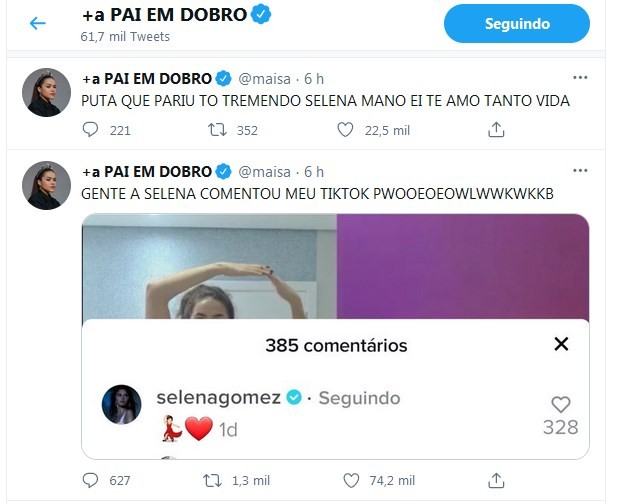Open profile picture on the PUTA QUE PARIU tweet
The height and width of the screenshot is (504, 620).
(x=47, y=93)
